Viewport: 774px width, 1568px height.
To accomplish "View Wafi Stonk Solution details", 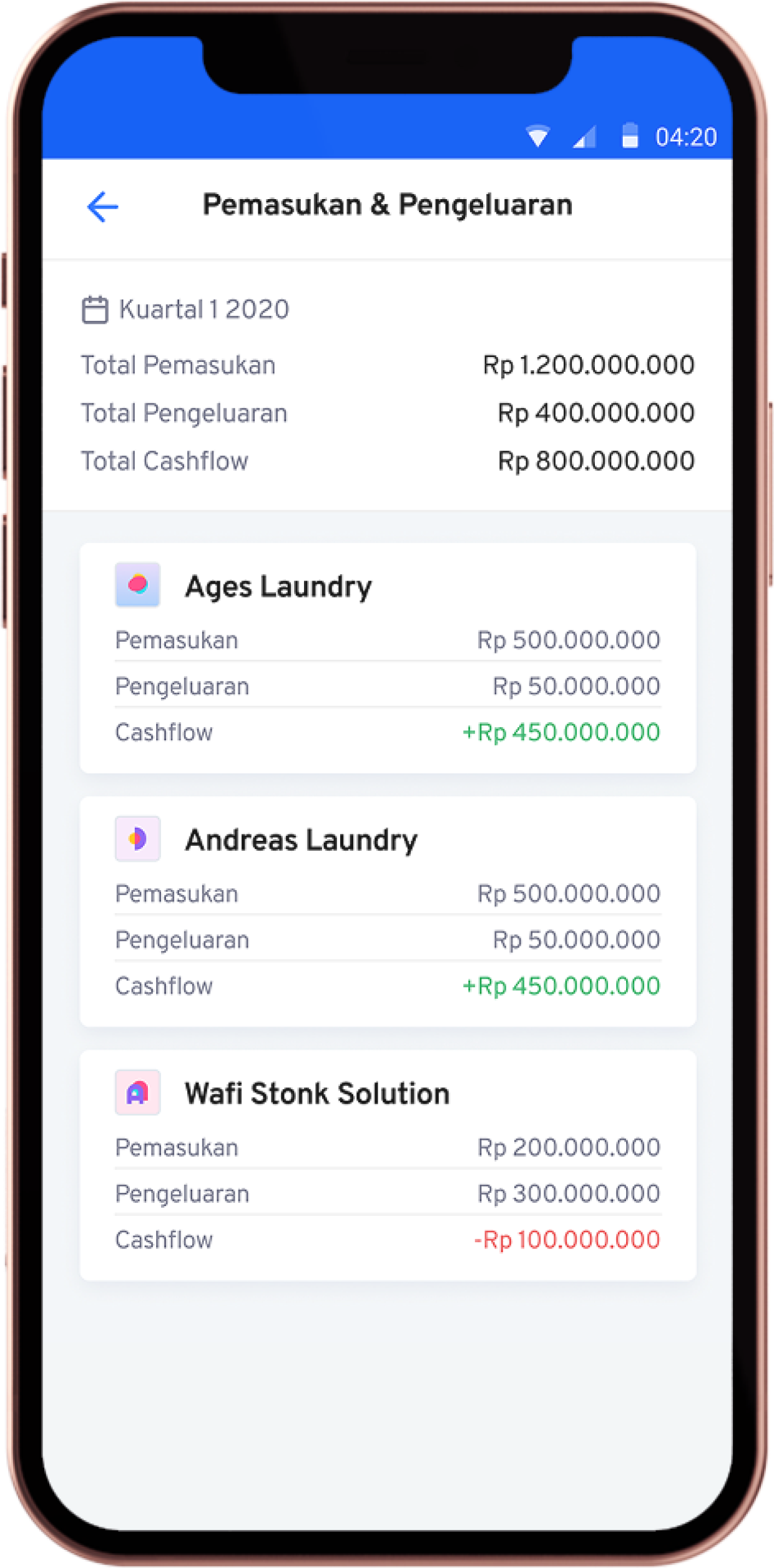I will (388, 1165).
